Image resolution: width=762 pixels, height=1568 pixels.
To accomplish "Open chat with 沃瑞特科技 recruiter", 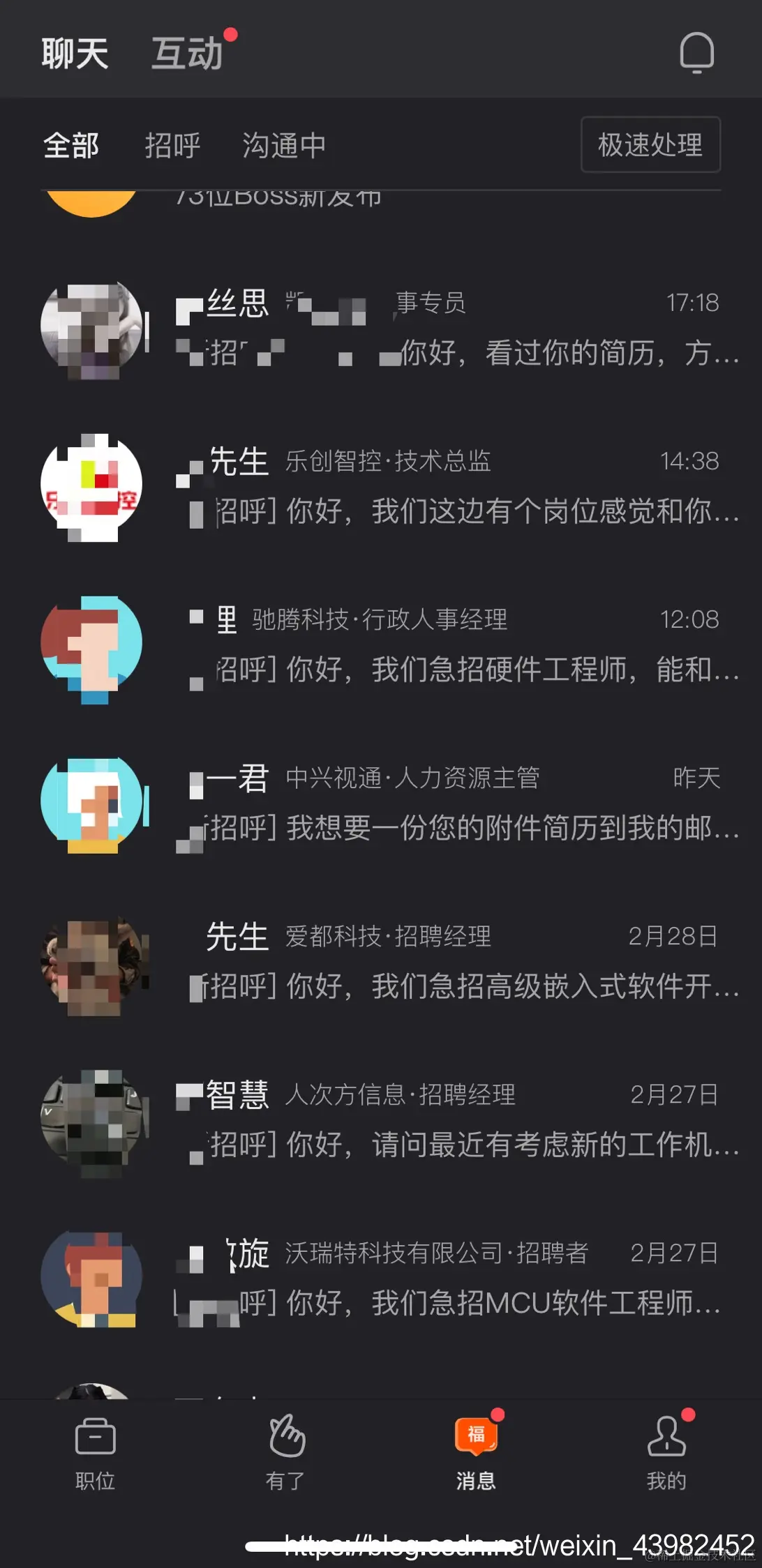I will (384, 1280).
